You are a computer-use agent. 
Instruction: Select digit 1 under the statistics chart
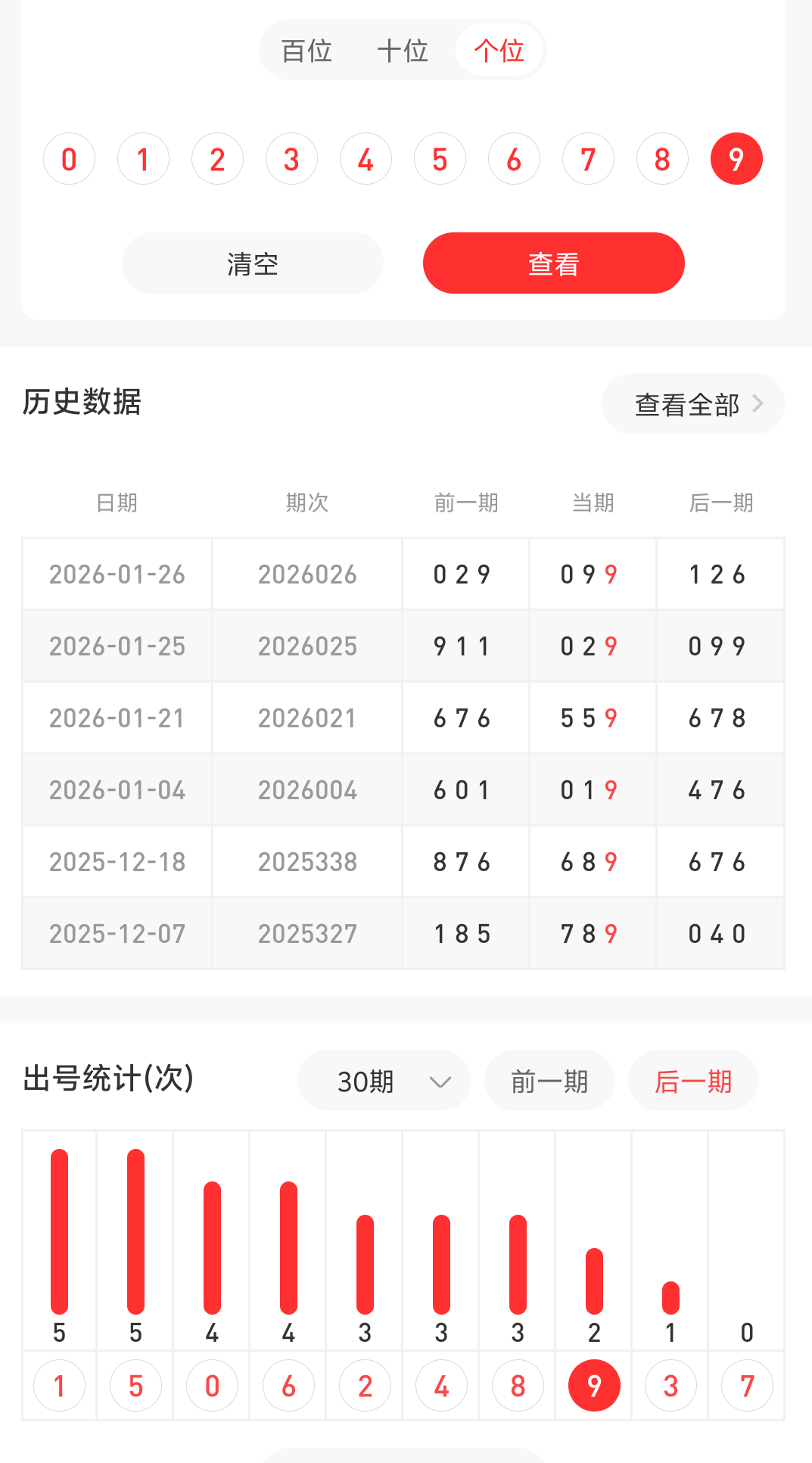pyautogui.click(x=59, y=1385)
